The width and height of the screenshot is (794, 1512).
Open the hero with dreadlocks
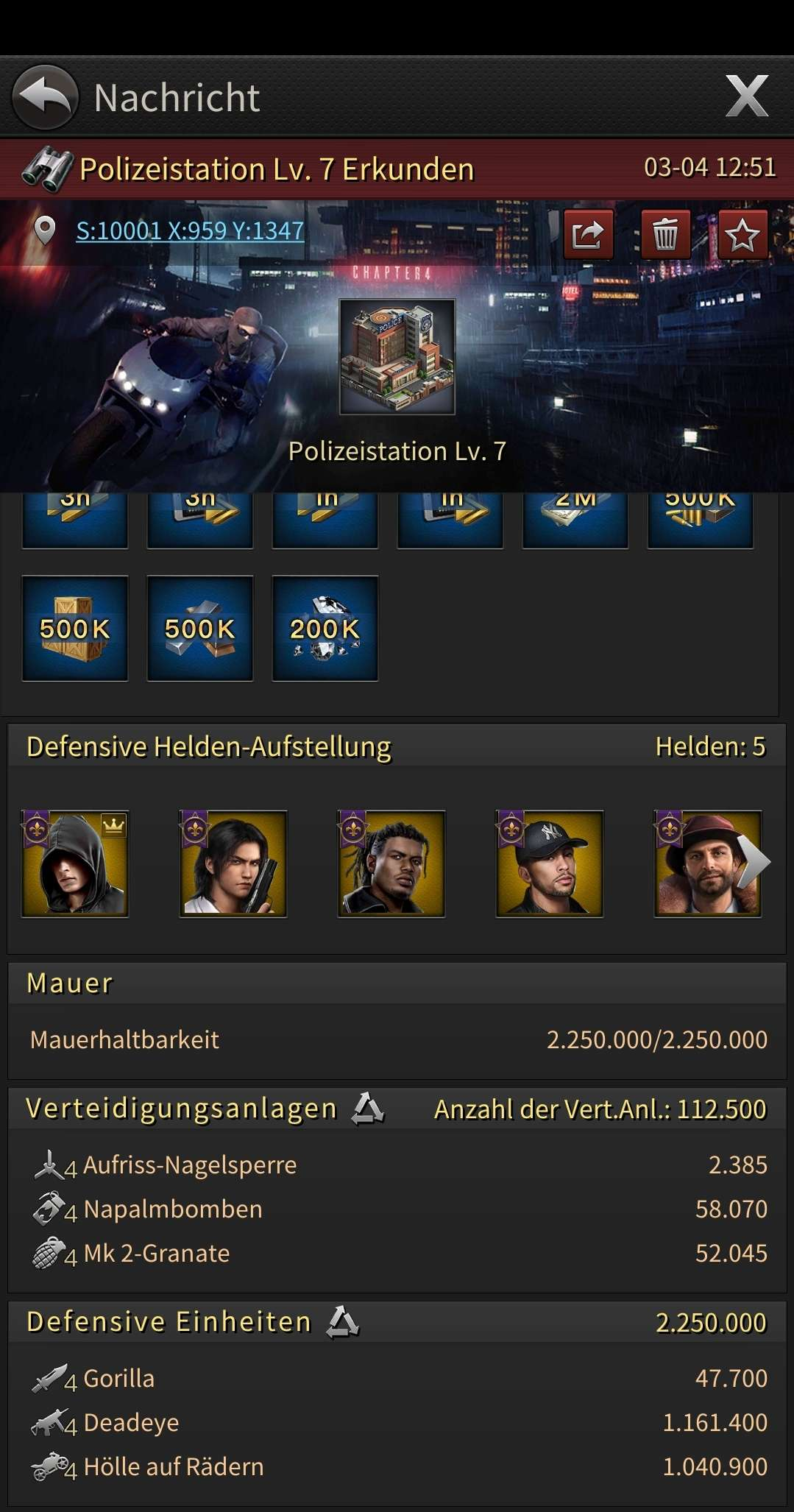click(391, 863)
